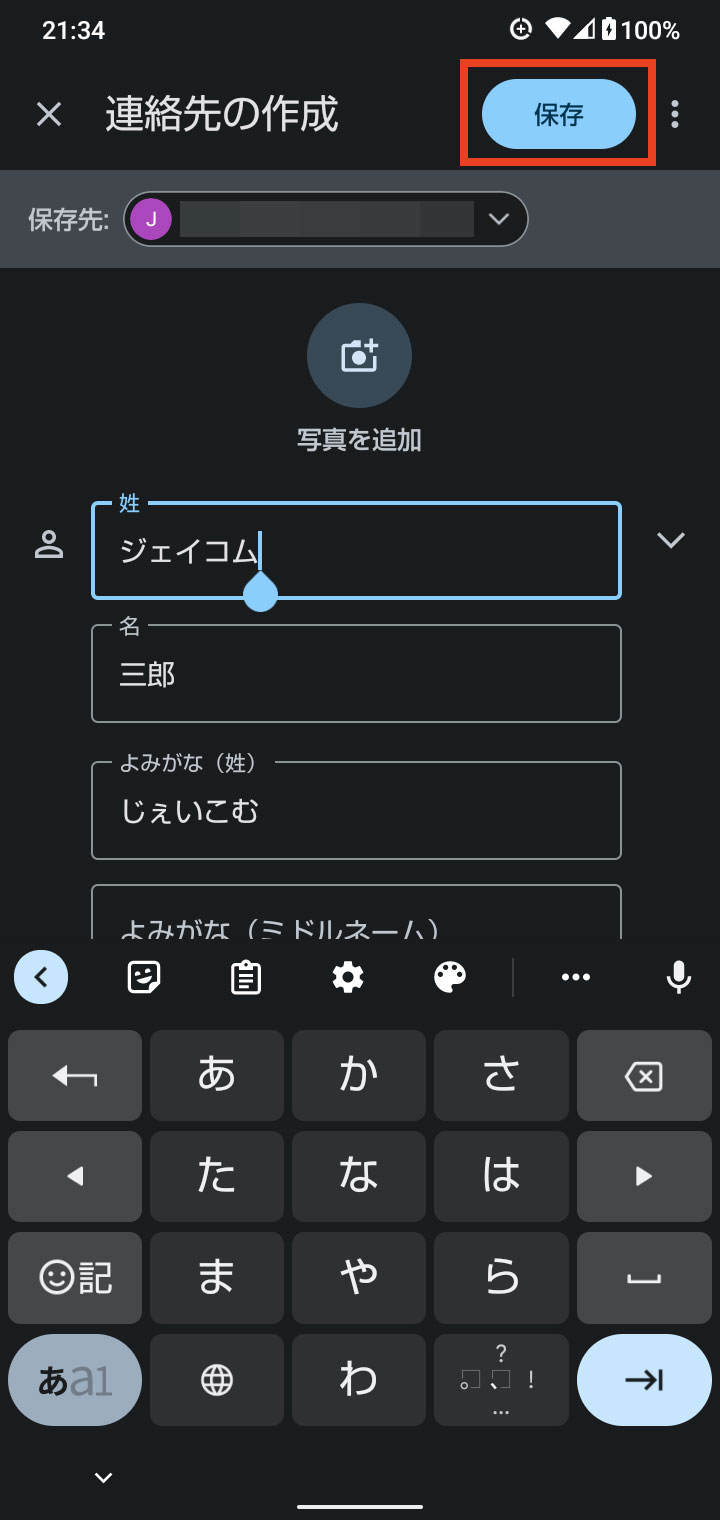Open the keyboard sticker panel
The width and height of the screenshot is (720, 1520).
pyautogui.click(x=145, y=977)
